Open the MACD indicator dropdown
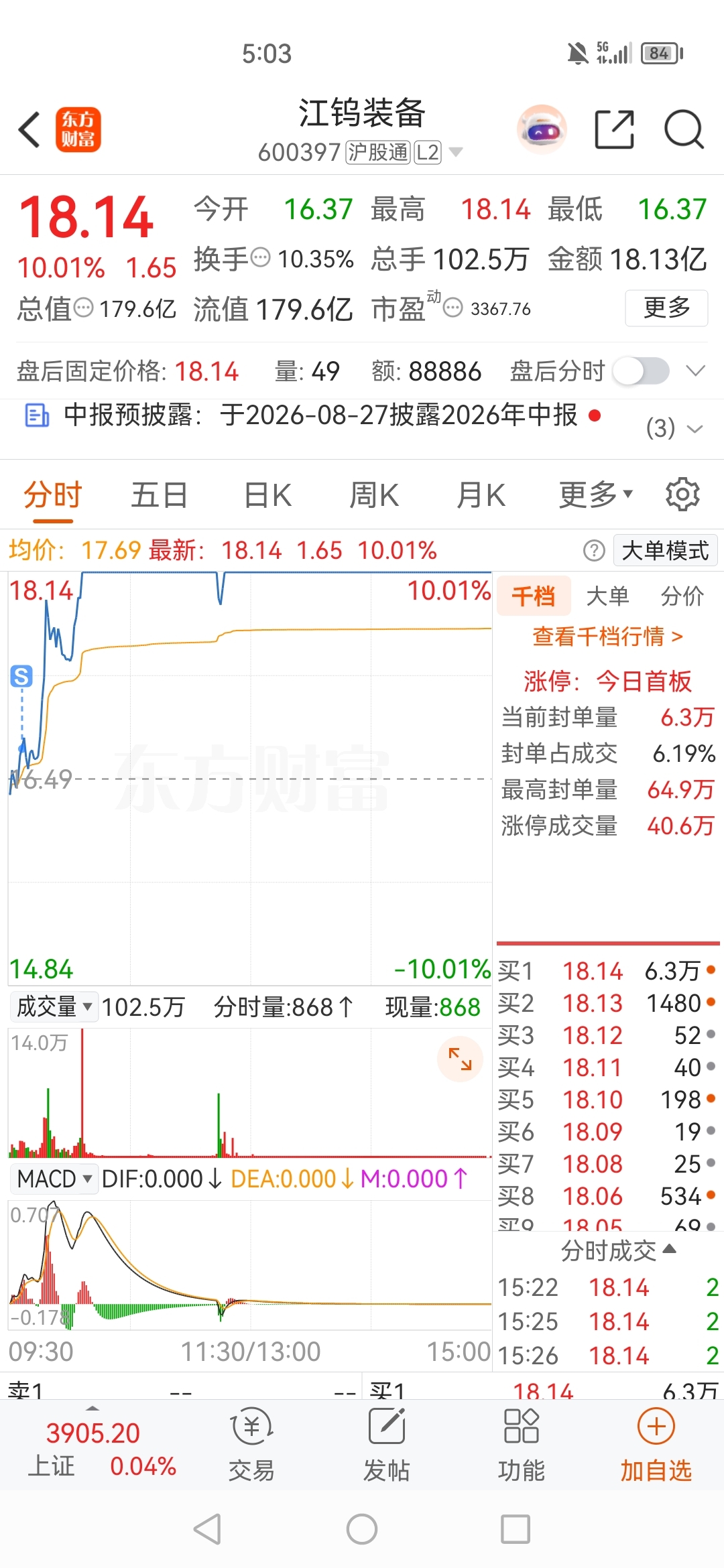724x1568 pixels. click(x=54, y=1178)
